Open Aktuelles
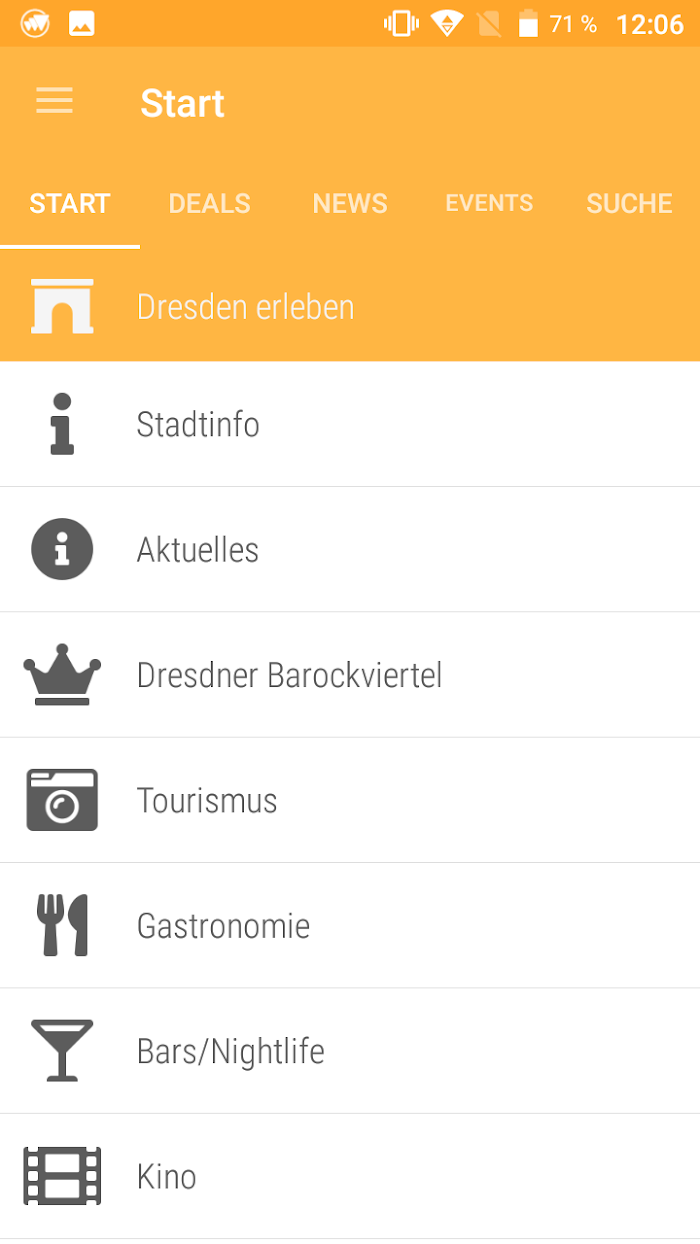The image size is (700, 1244). [x=350, y=549]
